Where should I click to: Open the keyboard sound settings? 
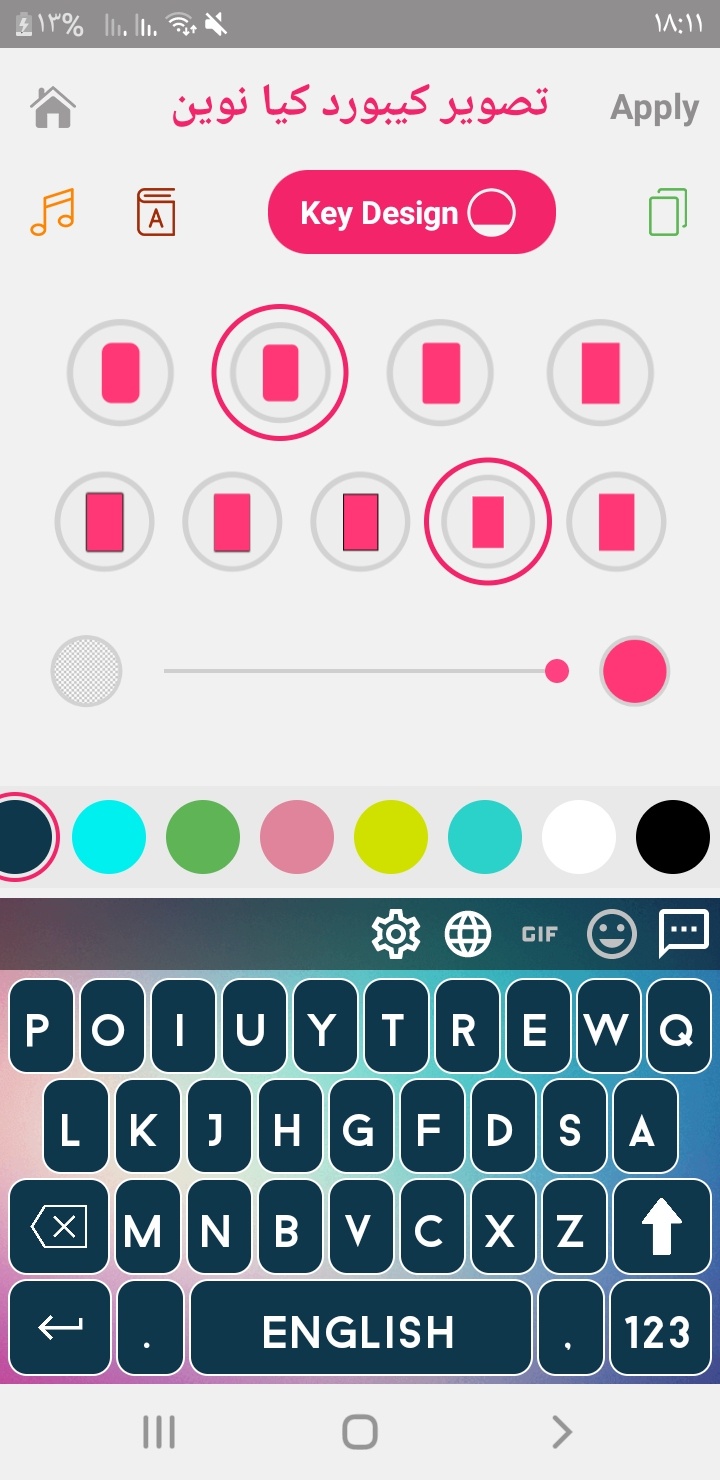53,212
